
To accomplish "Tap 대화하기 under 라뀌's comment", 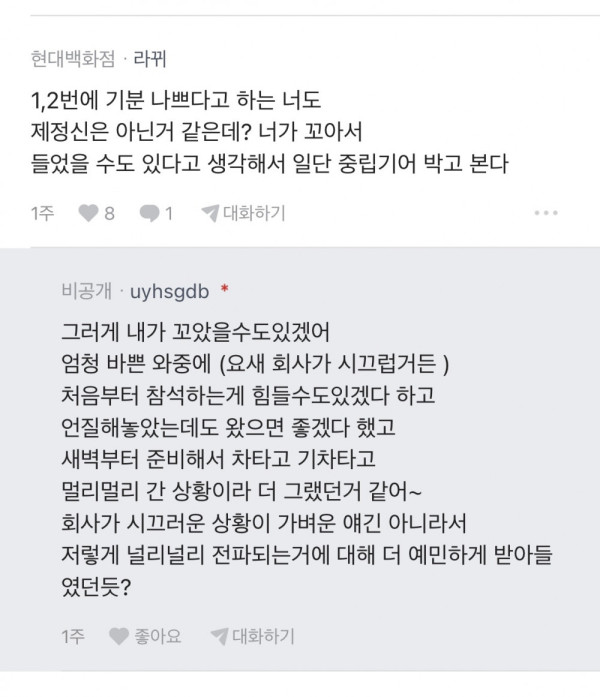I will coord(243,213).
